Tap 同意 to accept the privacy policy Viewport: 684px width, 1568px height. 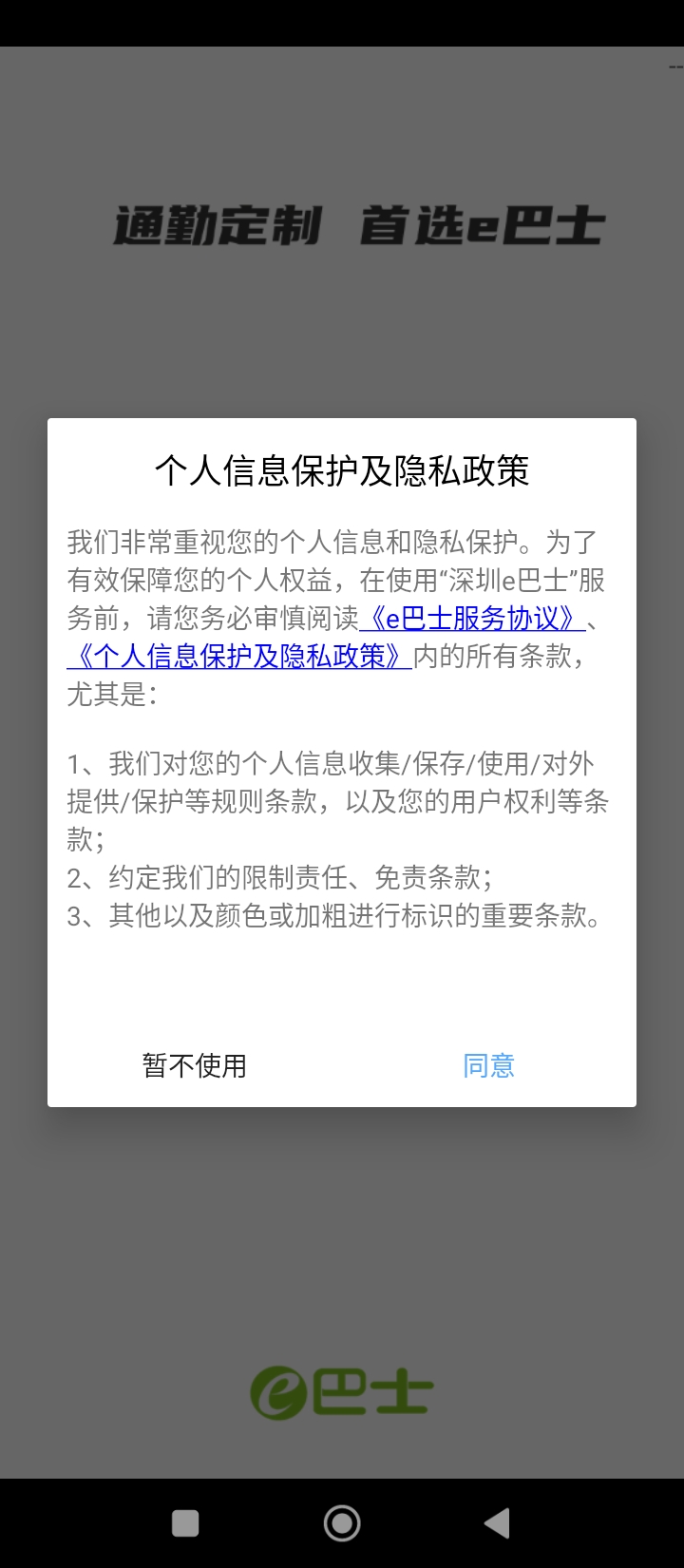(x=488, y=1065)
